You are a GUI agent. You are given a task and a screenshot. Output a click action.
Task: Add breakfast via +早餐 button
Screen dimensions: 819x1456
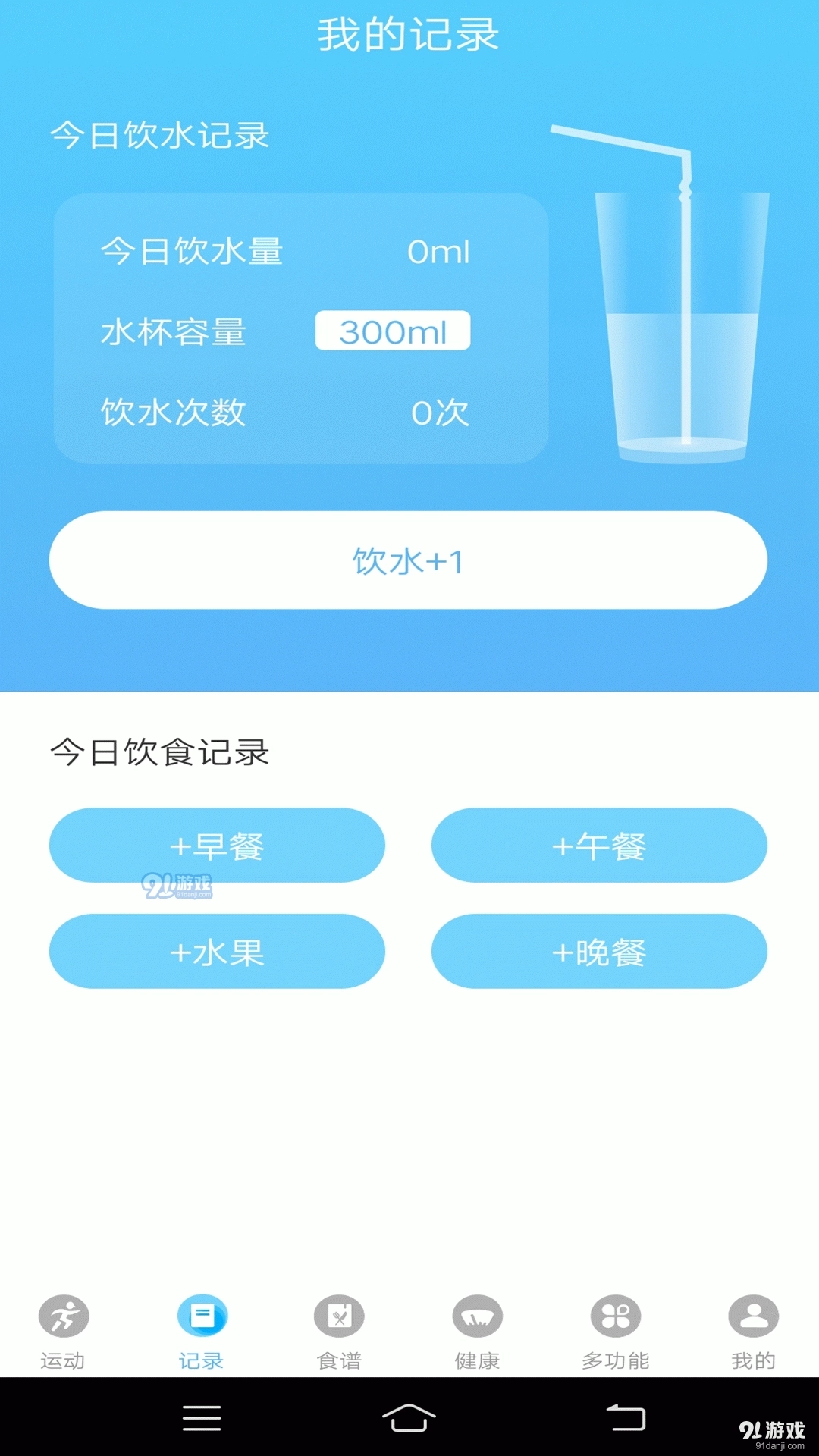coord(218,845)
